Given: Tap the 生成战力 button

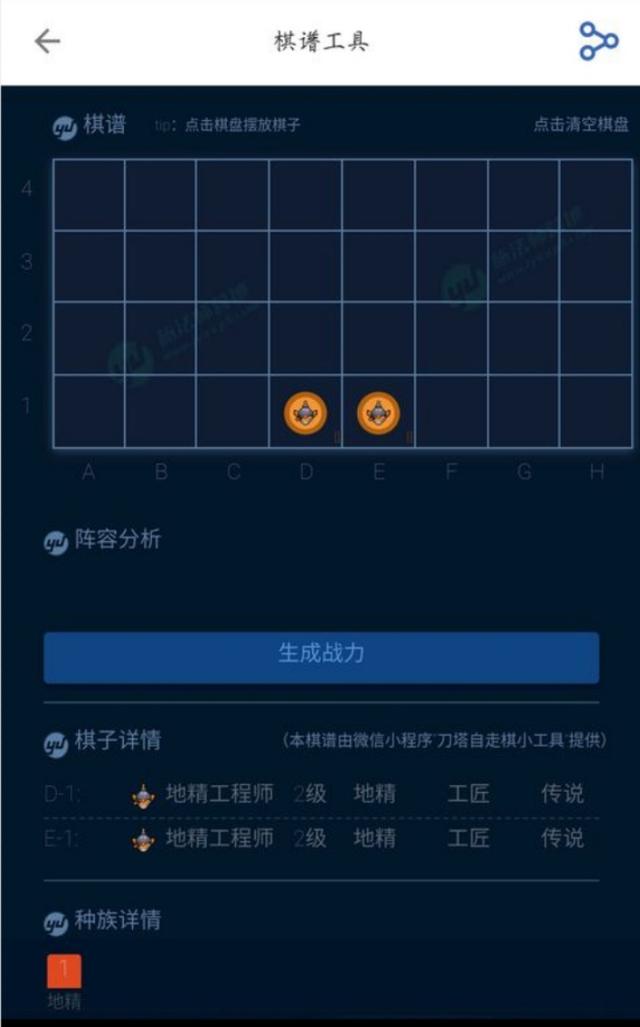Looking at the screenshot, I should coord(321,656).
